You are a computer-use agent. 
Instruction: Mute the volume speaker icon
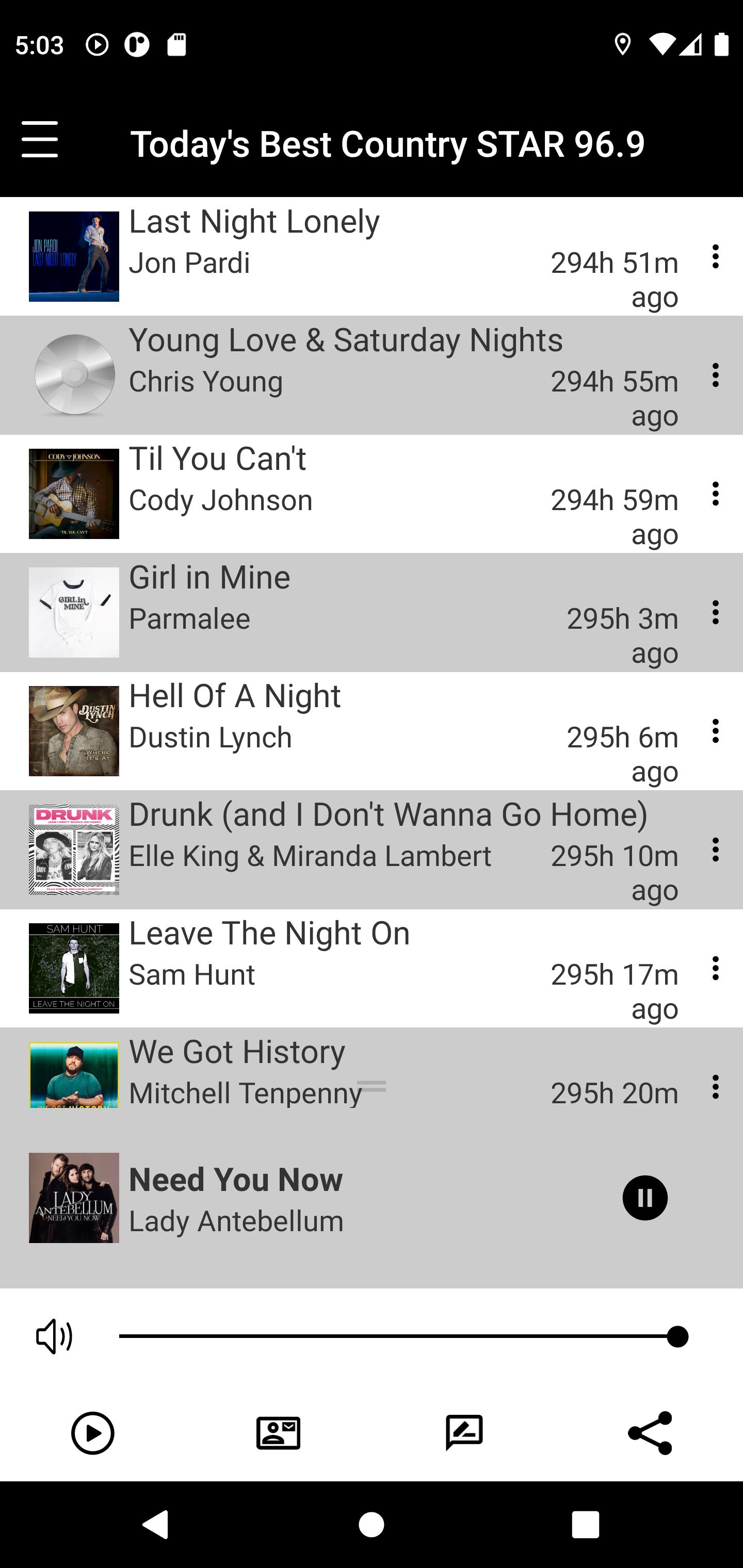click(x=54, y=1337)
